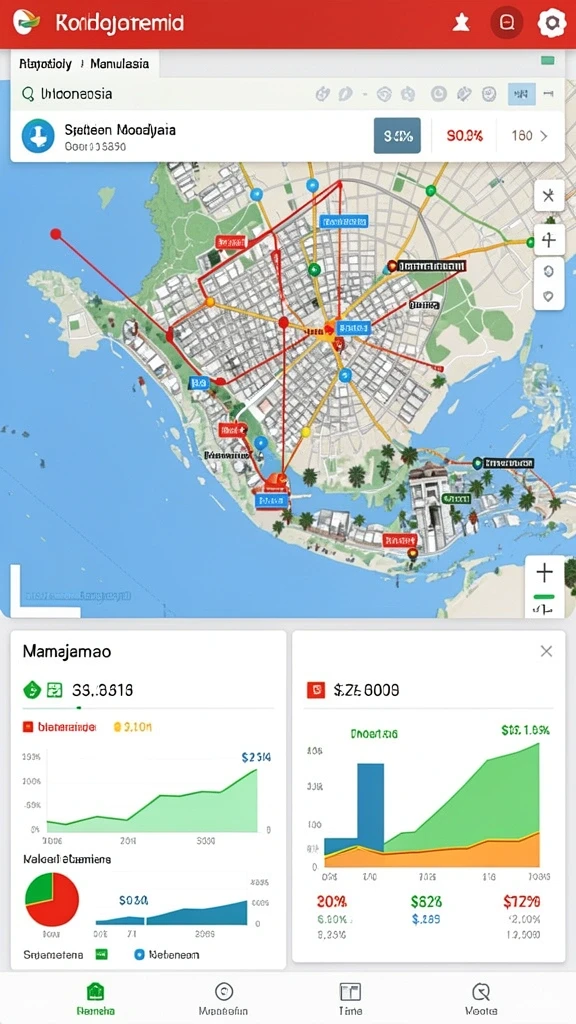Tap the round red message icon in header
This screenshot has height=1024, width=576.
point(507,24)
